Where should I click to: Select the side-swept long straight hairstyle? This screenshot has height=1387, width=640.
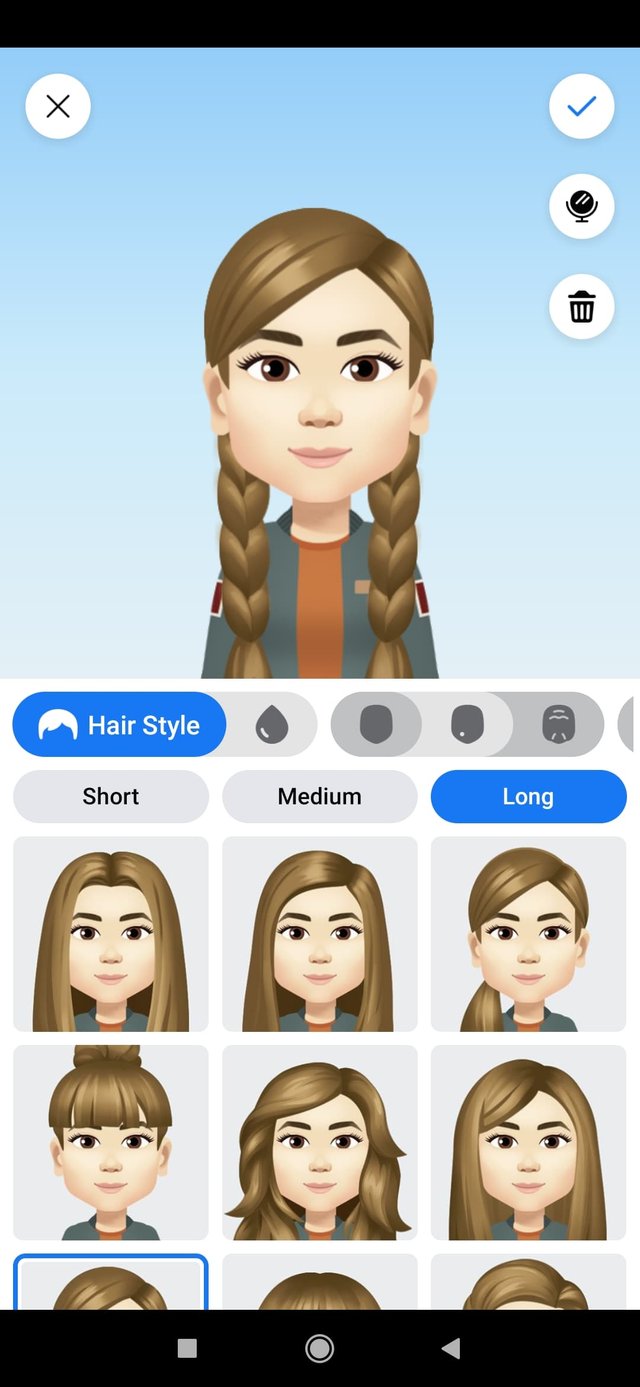point(528,1142)
